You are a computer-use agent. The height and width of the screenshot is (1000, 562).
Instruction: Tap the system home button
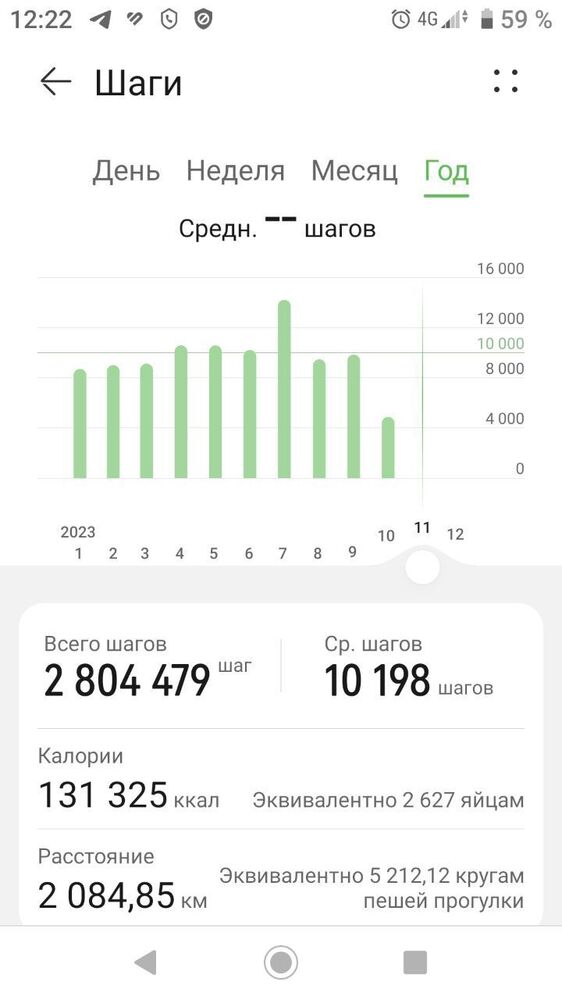pos(281,962)
